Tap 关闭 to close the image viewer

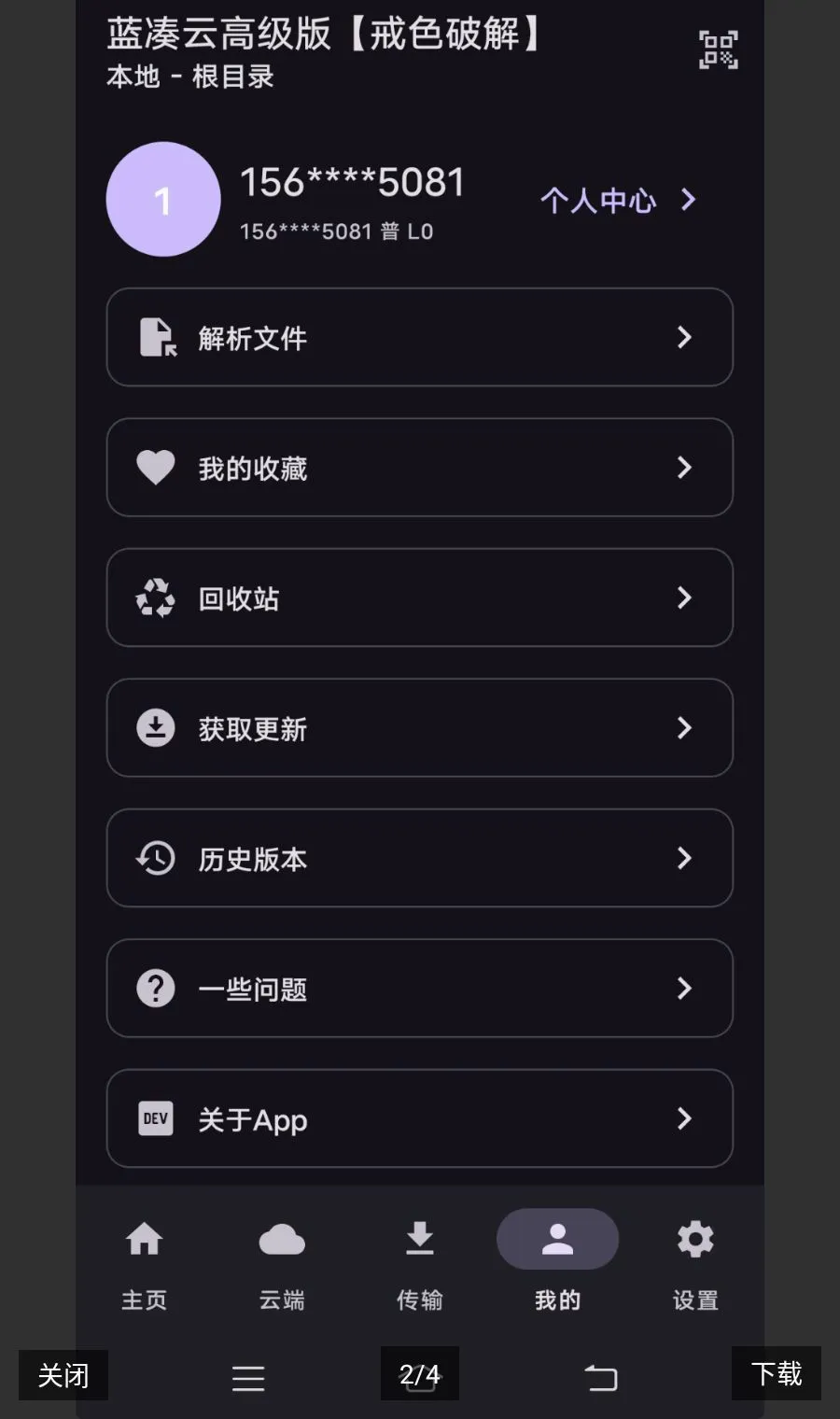pyautogui.click(x=63, y=1375)
